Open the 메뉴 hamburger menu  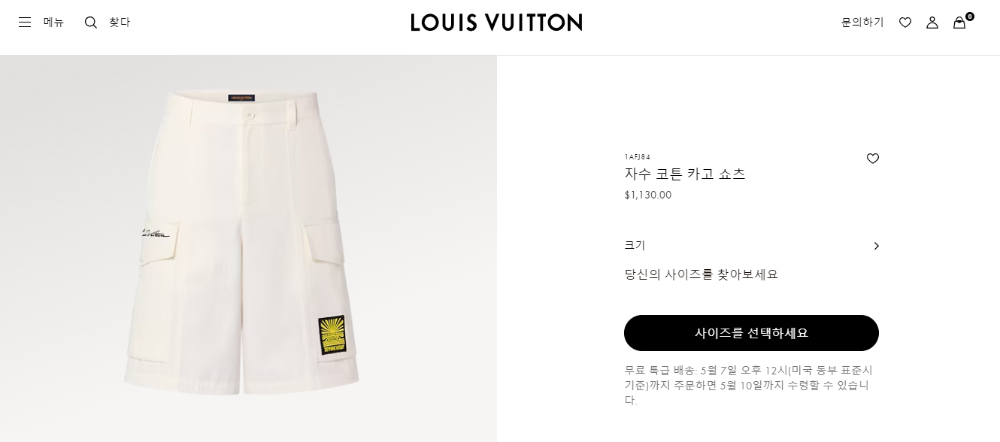(x=40, y=22)
